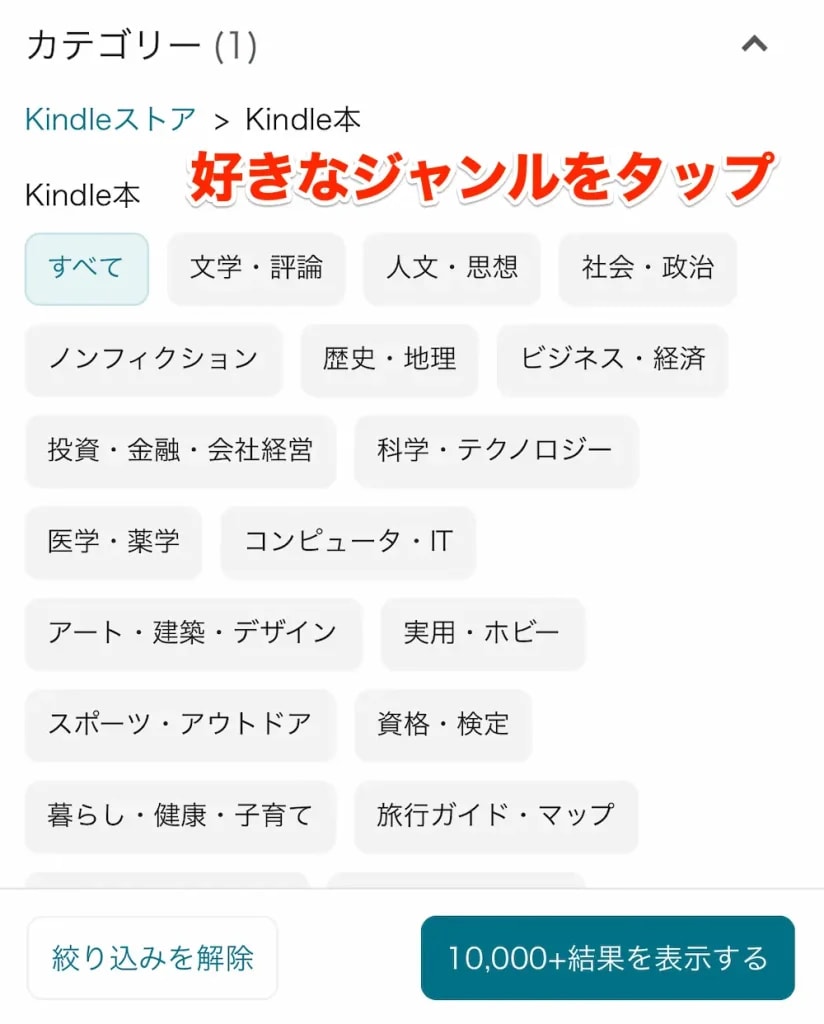824x1024 pixels.
Task: Filter by スポーツ・アウトドア
Action: pyautogui.click(x=180, y=725)
